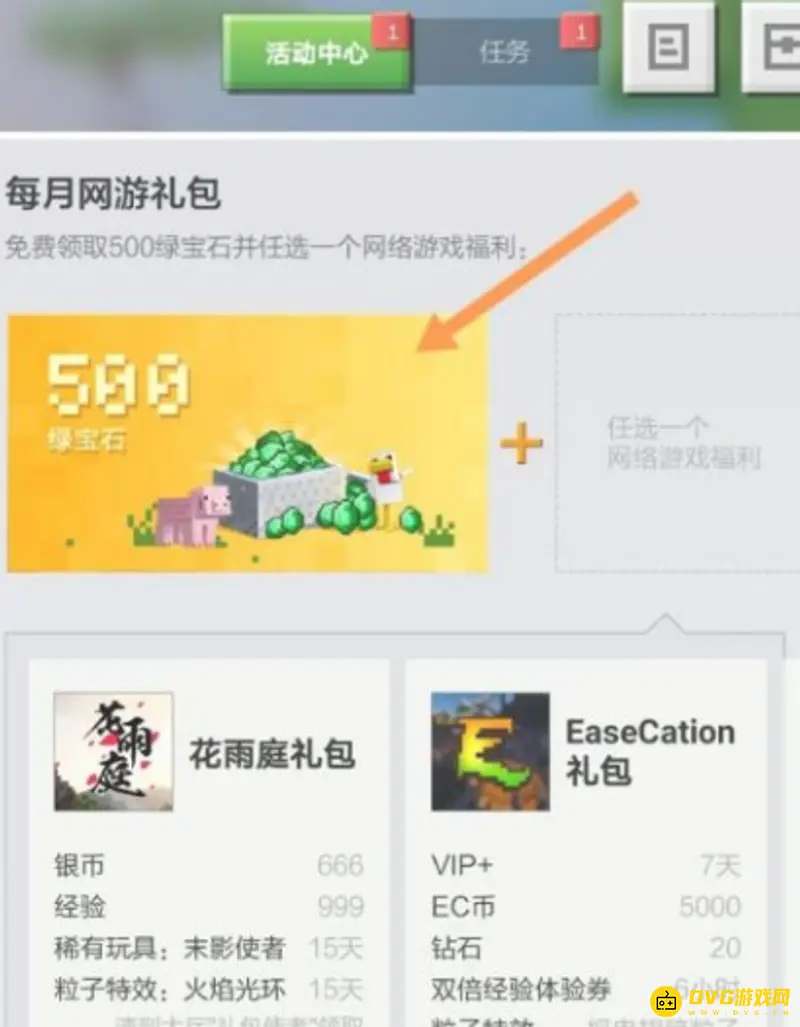Choose the 花雨庭礼包 card

[208, 840]
